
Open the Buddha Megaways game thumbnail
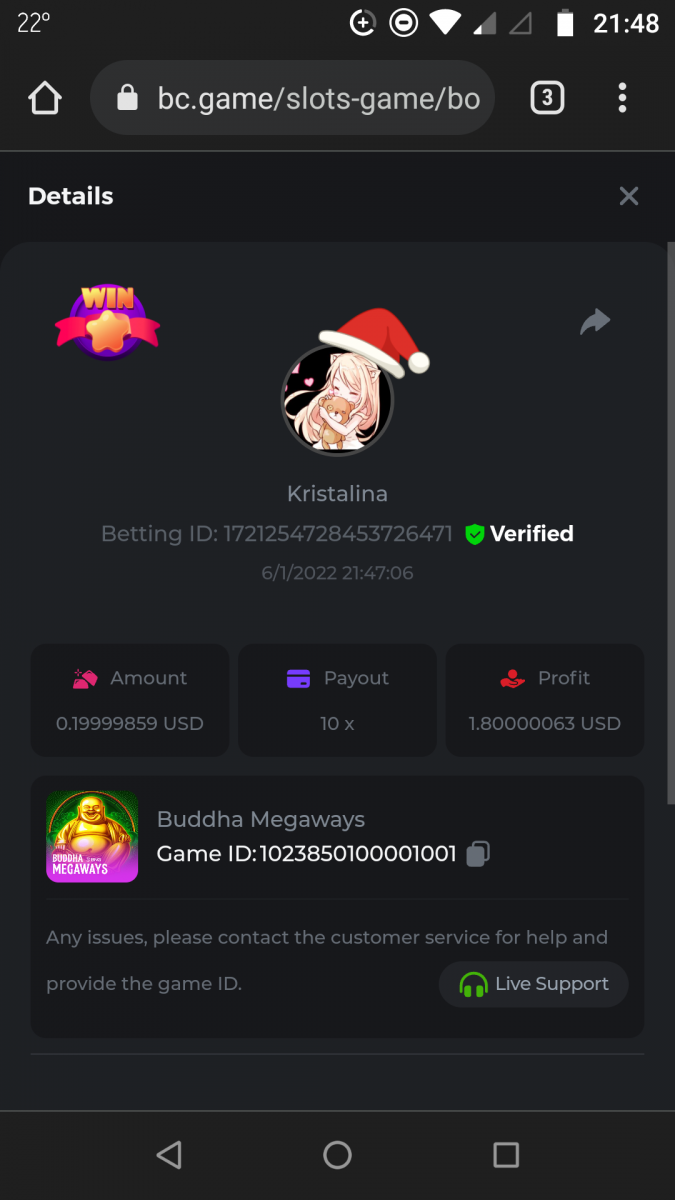[92, 837]
